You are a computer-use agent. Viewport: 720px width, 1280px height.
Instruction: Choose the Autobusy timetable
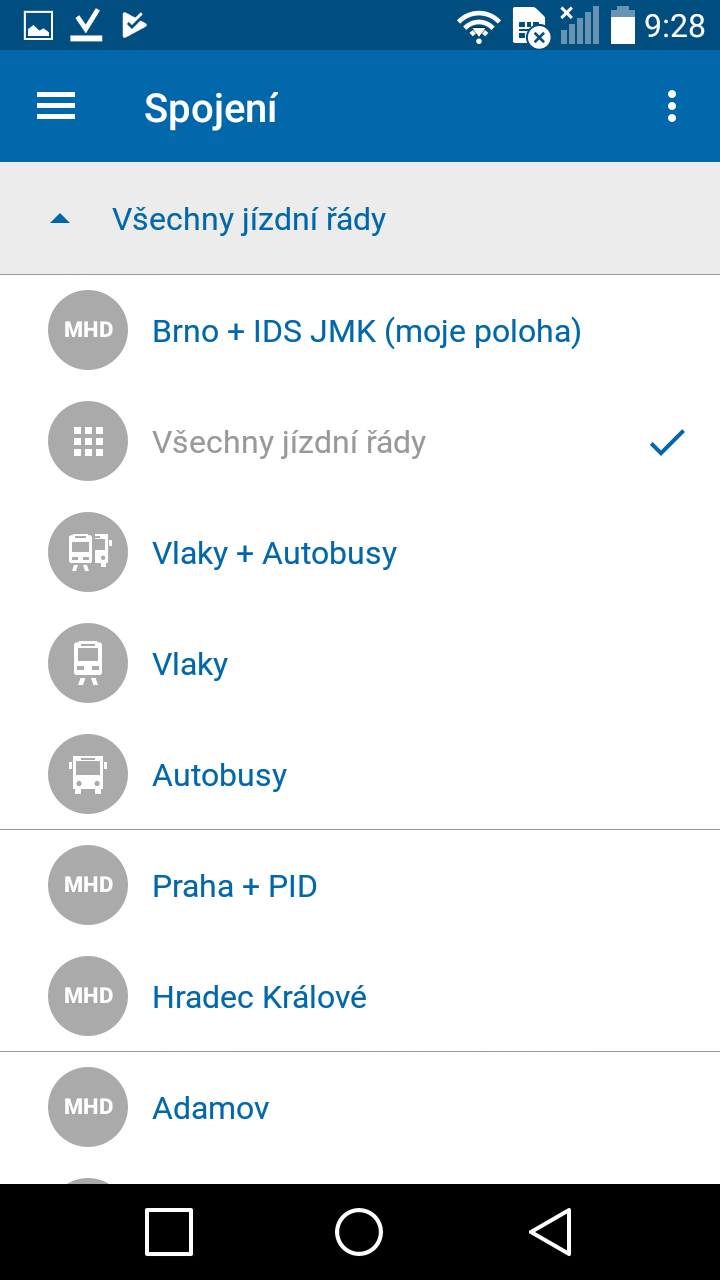pyautogui.click(x=219, y=775)
